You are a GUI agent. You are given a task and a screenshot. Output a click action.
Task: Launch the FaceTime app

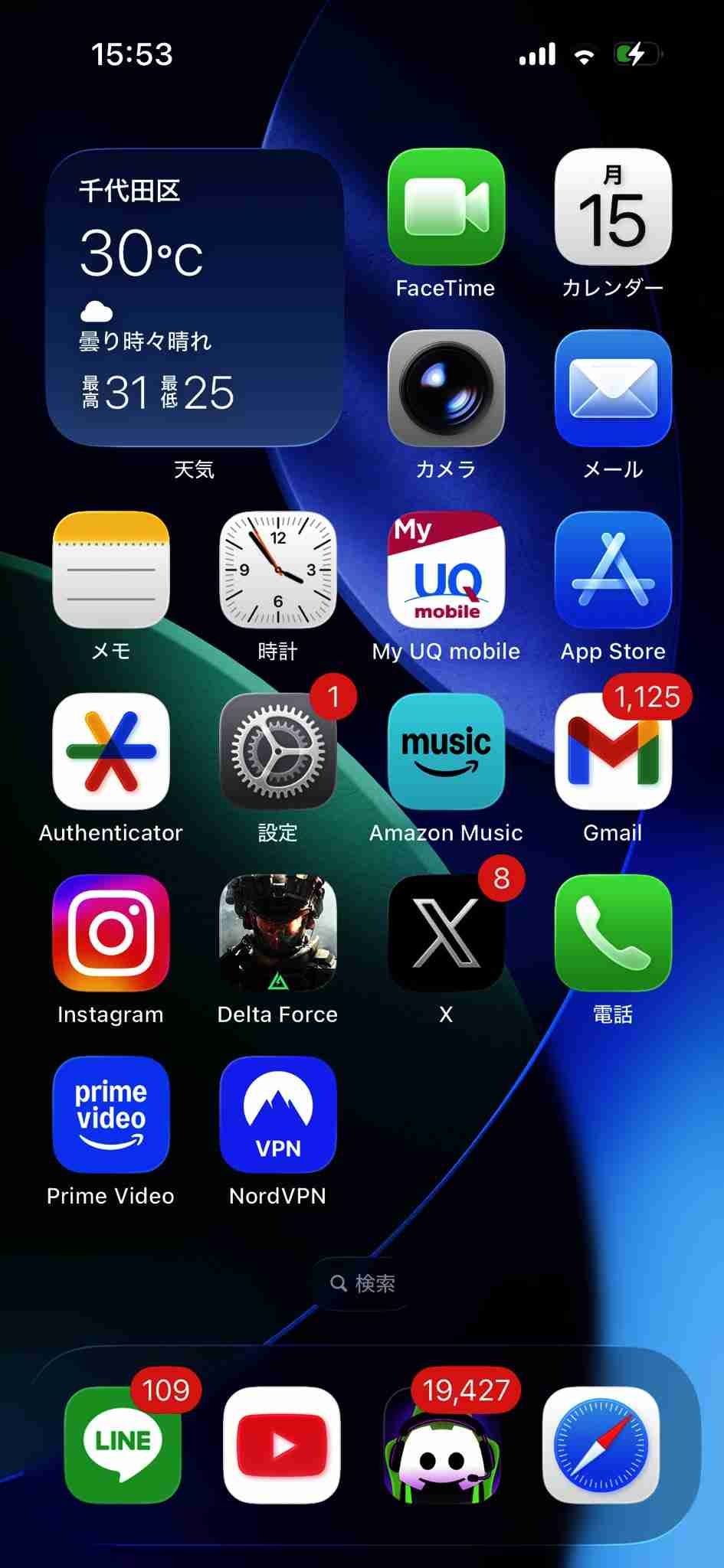[x=446, y=207]
